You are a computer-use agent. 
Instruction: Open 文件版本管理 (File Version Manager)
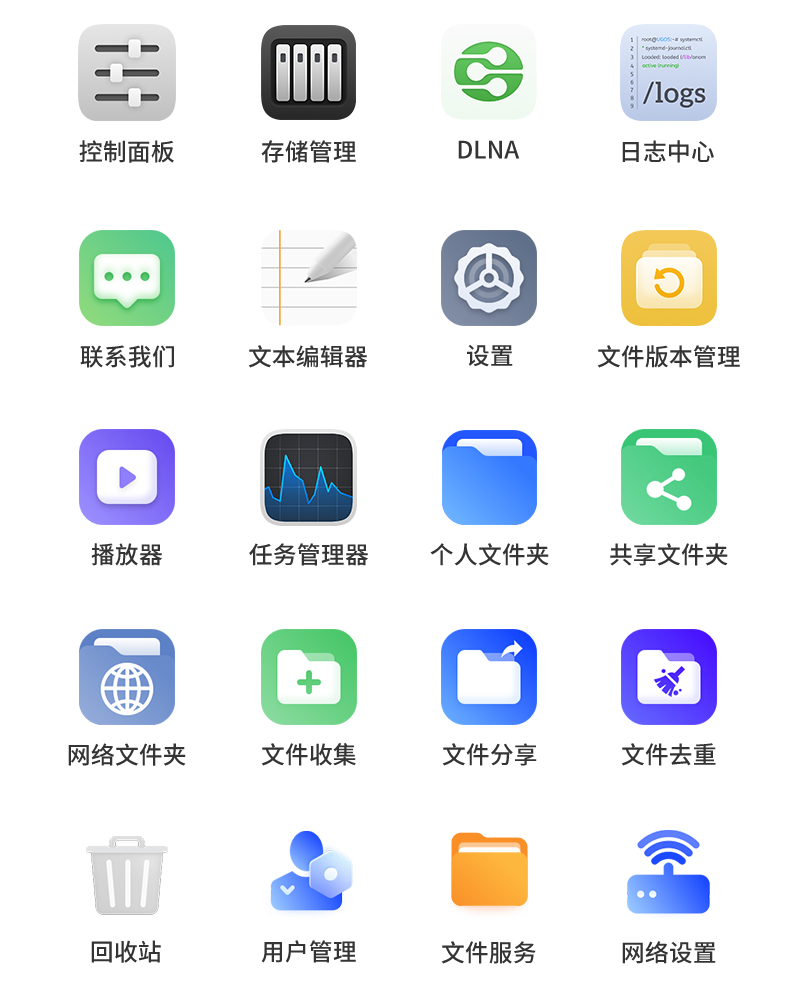668,277
